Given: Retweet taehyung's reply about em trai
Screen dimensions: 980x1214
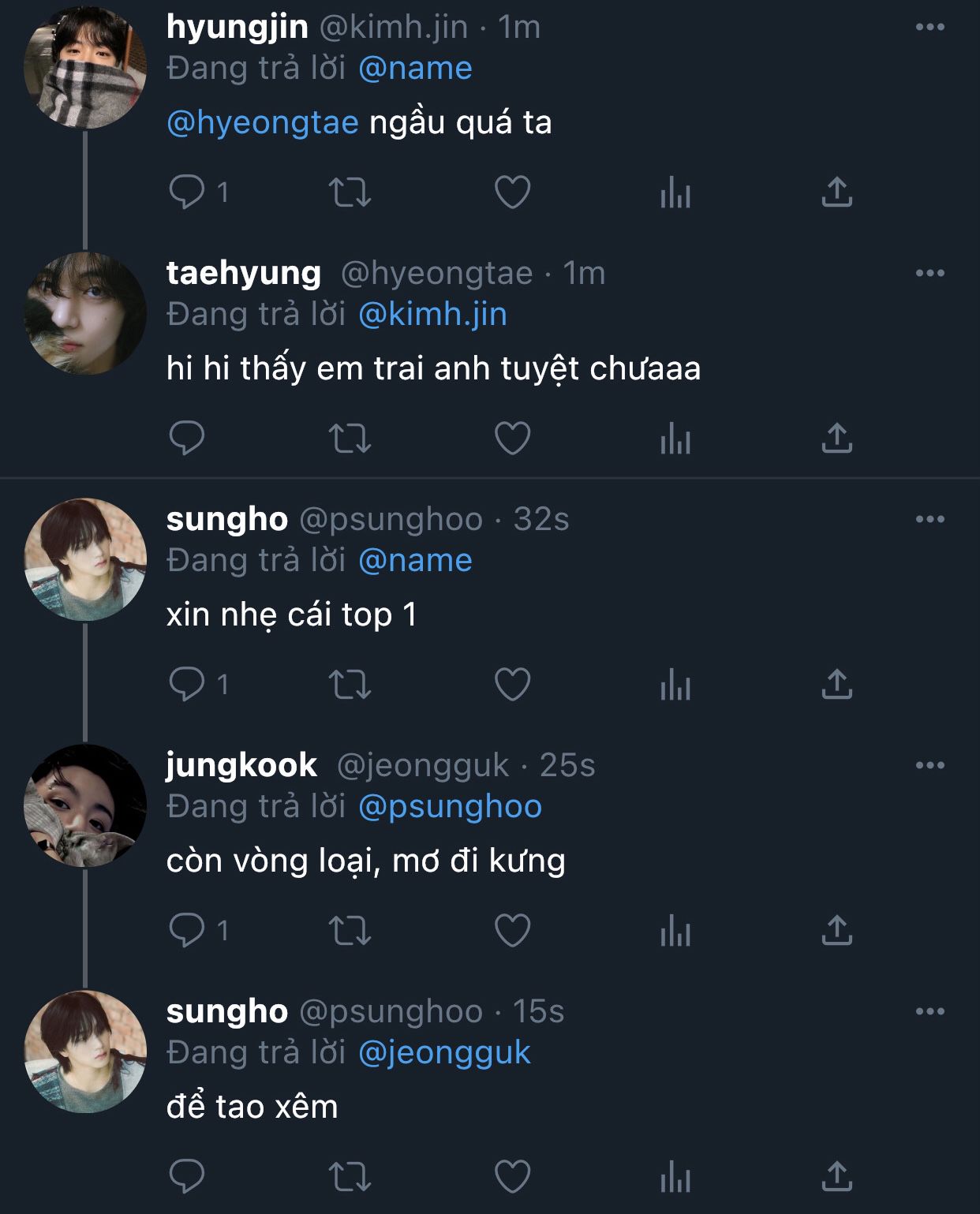Looking at the screenshot, I should [350, 438].
